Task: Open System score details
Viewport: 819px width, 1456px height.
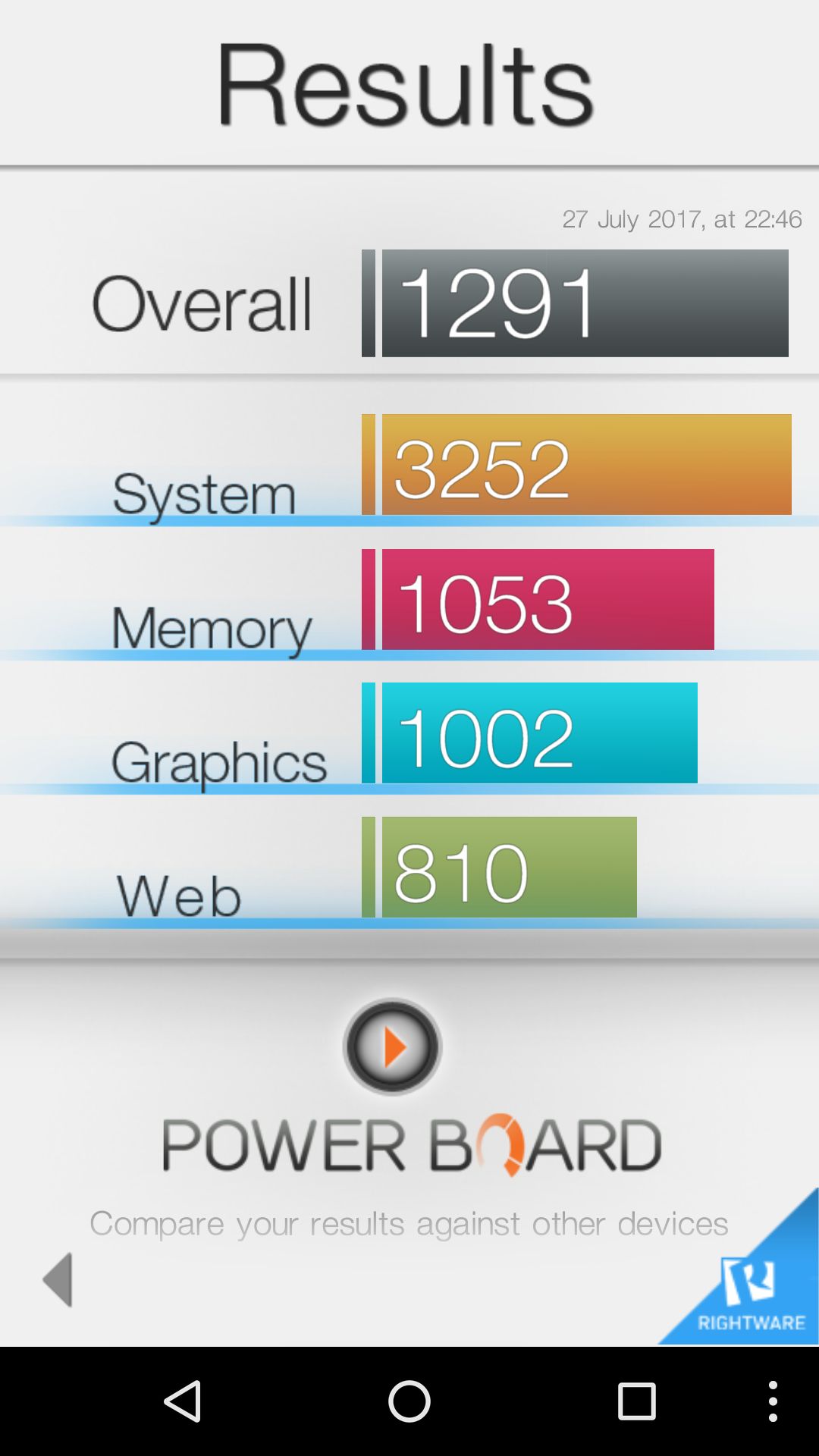Action: (x=576, y=465)
